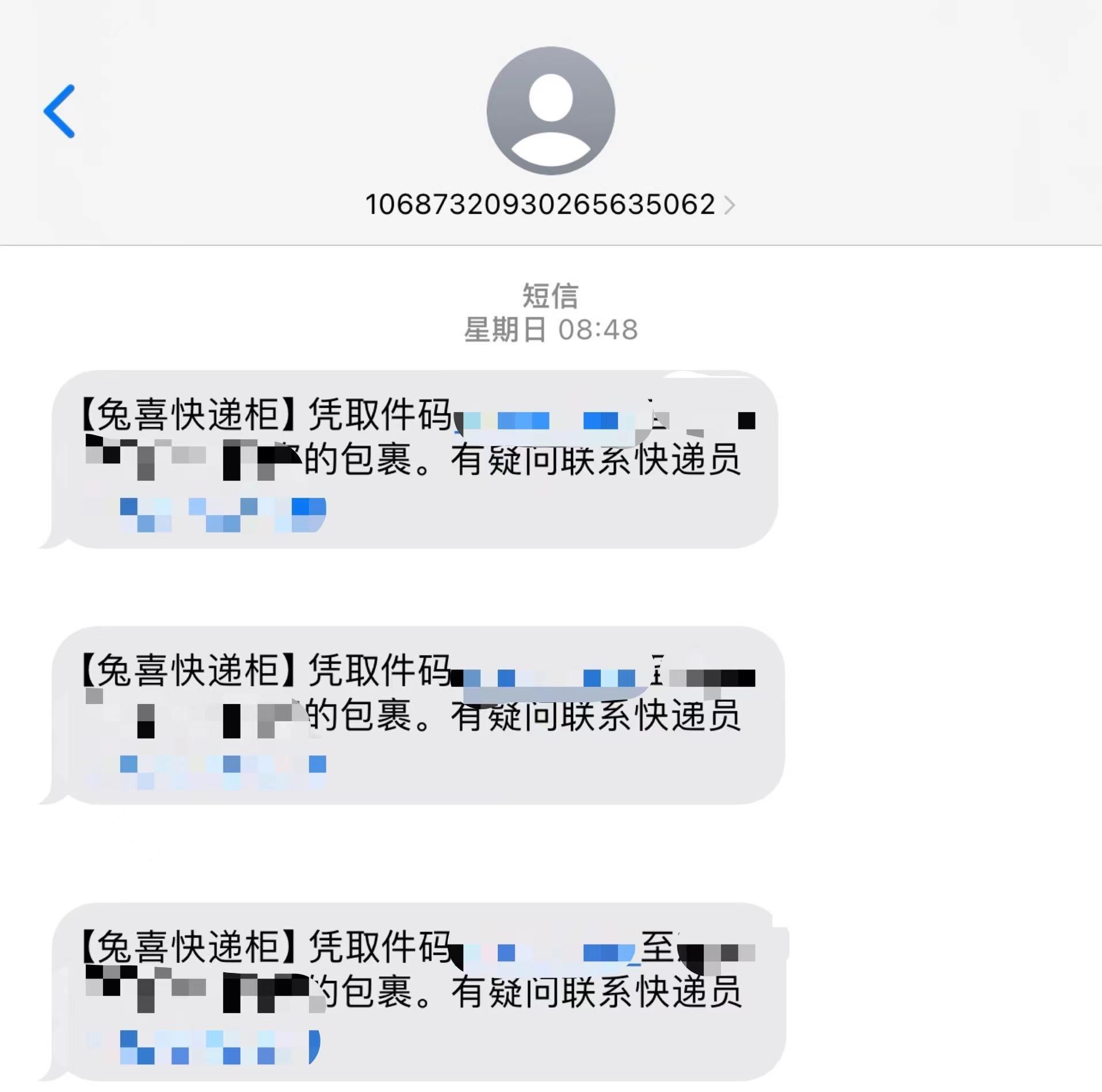Tap the gray sender avatar
1102x1092 pixels.
click(x=551, y=111)
